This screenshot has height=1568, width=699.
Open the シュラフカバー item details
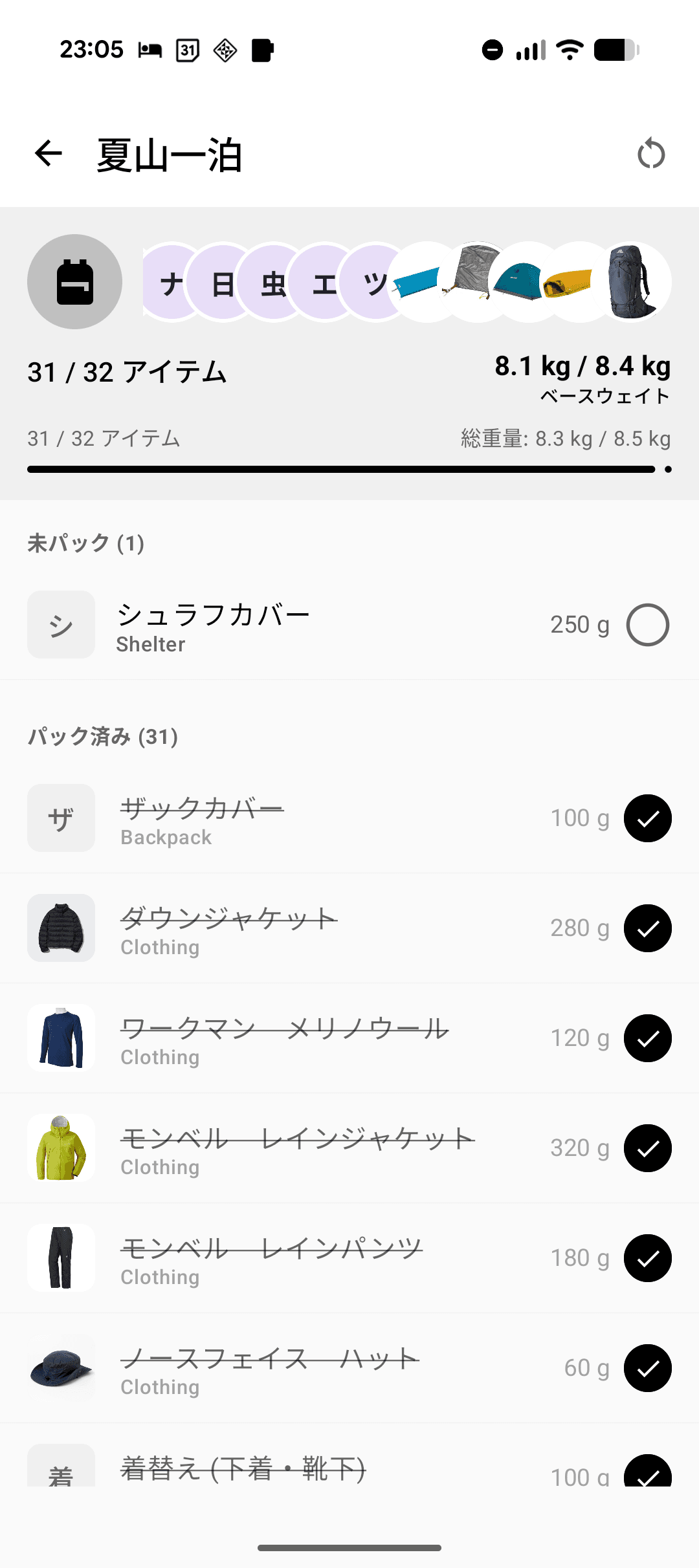point(259,624)
